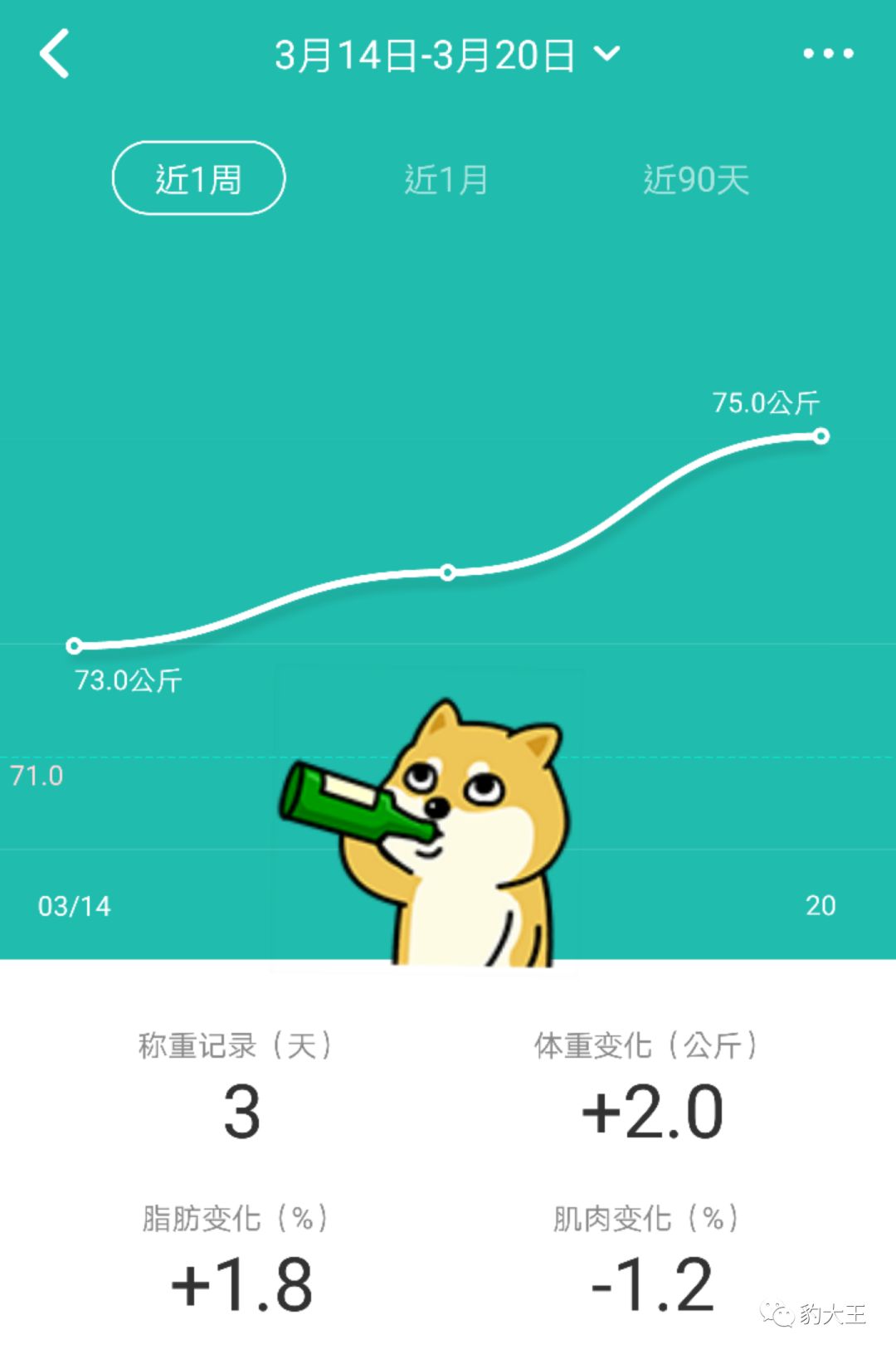The height and width of the screenshot is (1354, 896).
Task: Switch to the 近1月 tab
Action: pos(446,179)
